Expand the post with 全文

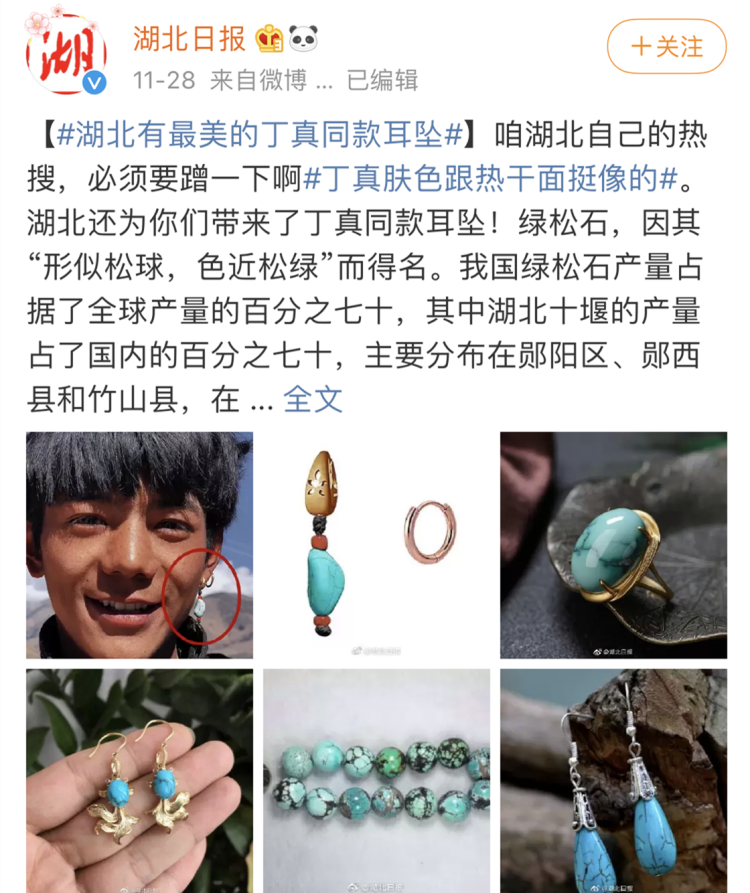click(313, 400)
